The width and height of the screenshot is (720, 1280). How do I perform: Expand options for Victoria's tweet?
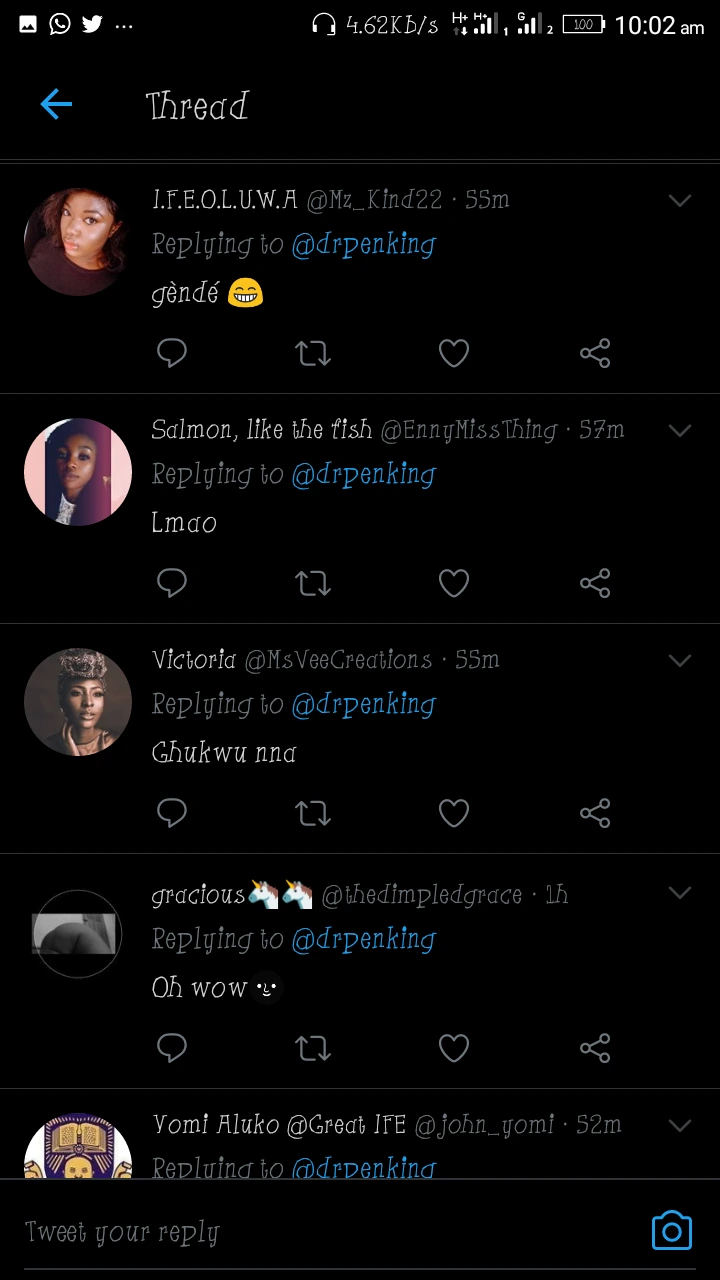(x=680, y=661)
